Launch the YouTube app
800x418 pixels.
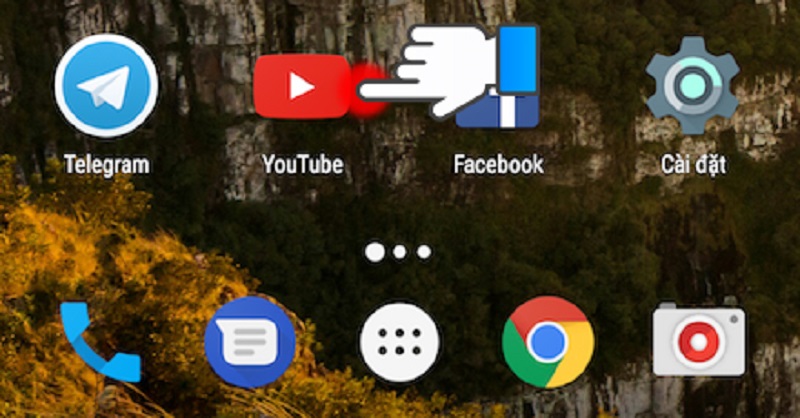[x=301, y=88]
